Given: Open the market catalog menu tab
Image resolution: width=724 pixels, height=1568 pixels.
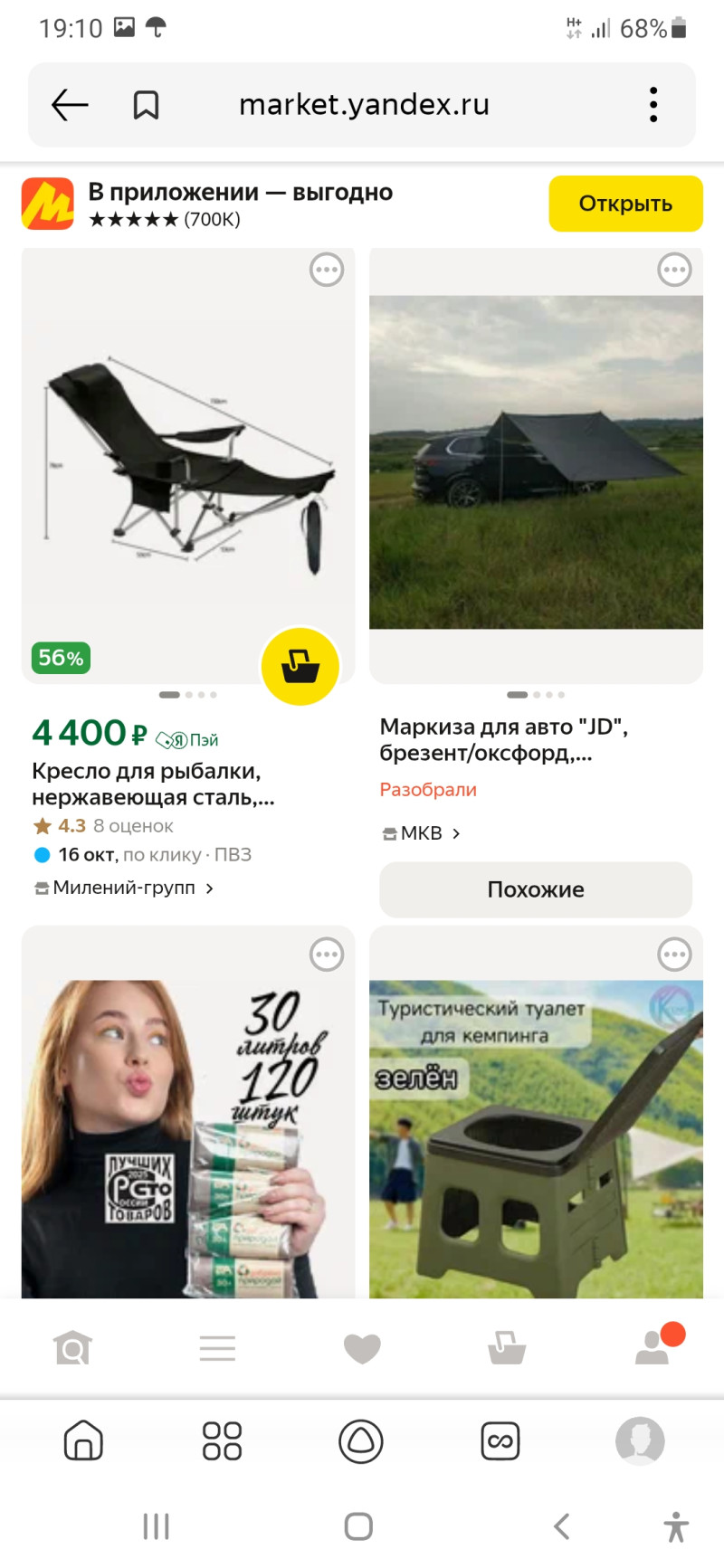Looking at the screenshot, I should [217, 1348].
